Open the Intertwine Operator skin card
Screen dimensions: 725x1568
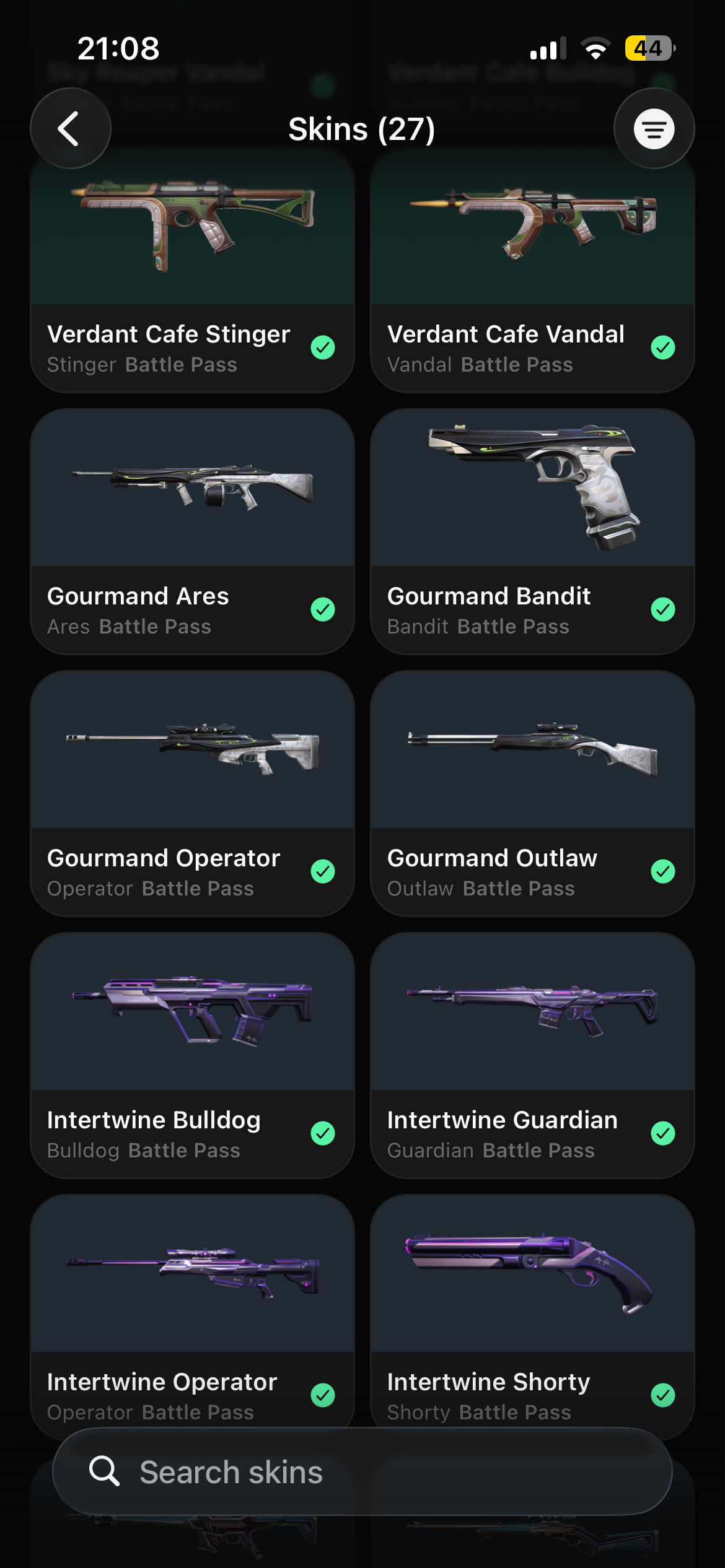192,1313
